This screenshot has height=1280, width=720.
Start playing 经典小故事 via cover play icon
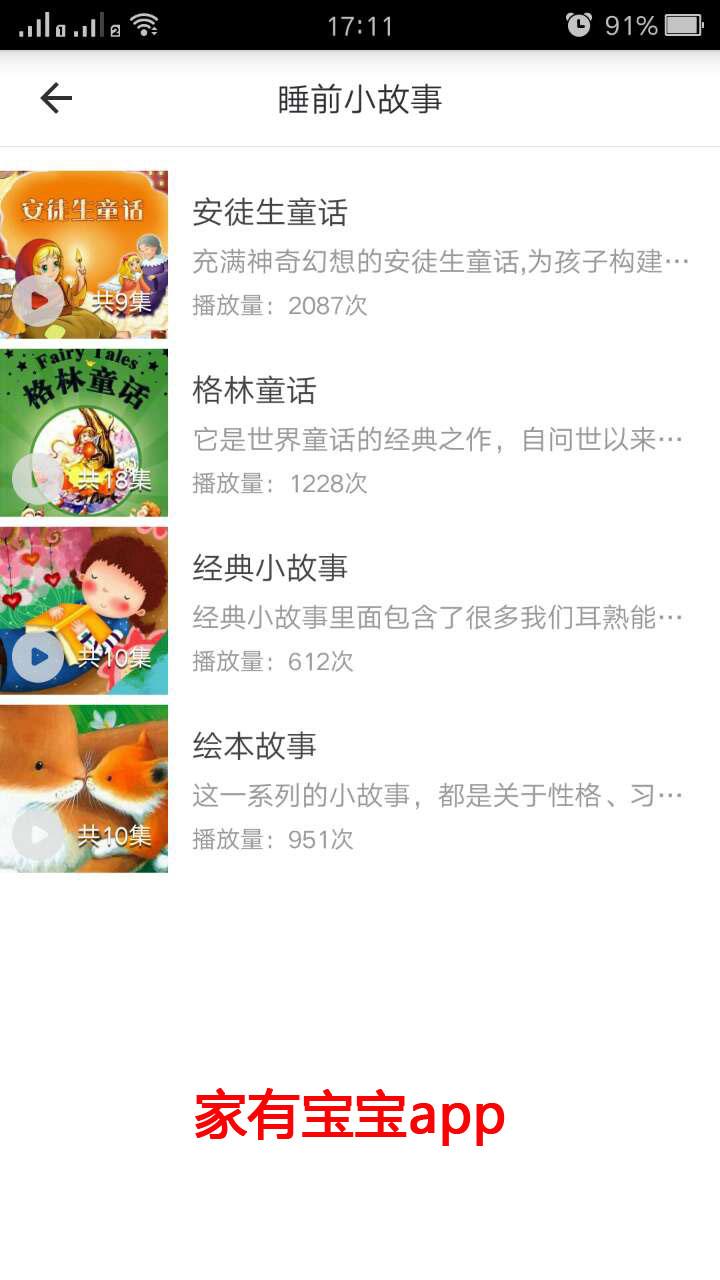tap(38, 657)
